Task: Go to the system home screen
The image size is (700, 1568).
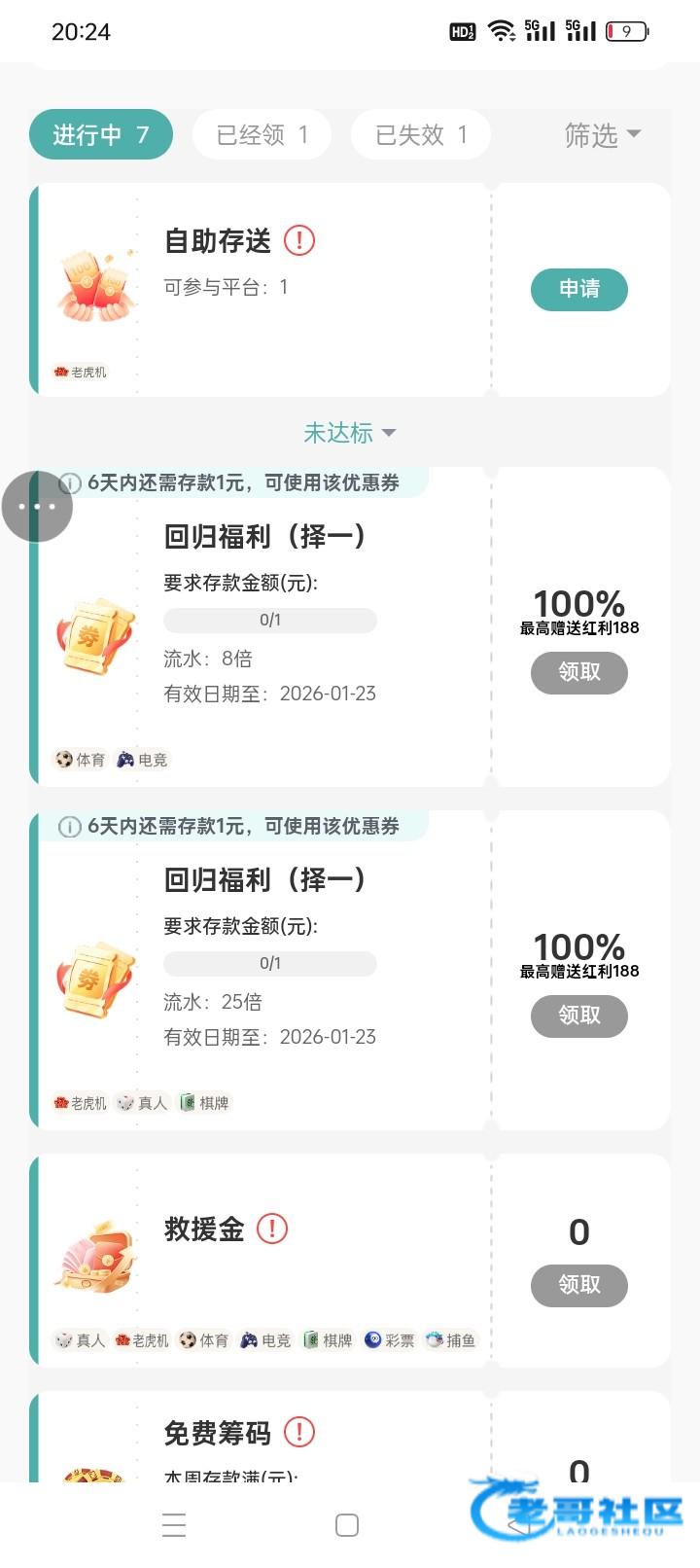Action: [347, 1524]
